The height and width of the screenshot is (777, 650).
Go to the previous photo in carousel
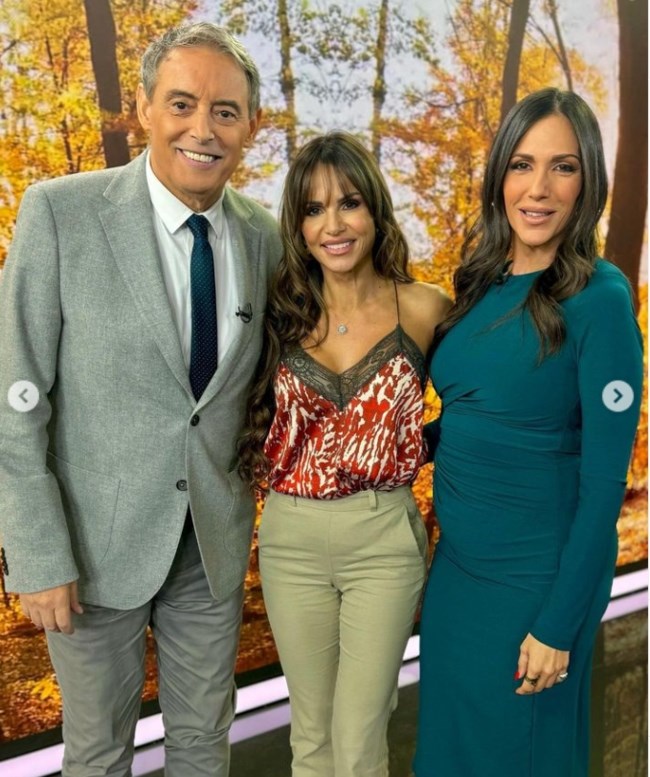[x=23, y=396]
